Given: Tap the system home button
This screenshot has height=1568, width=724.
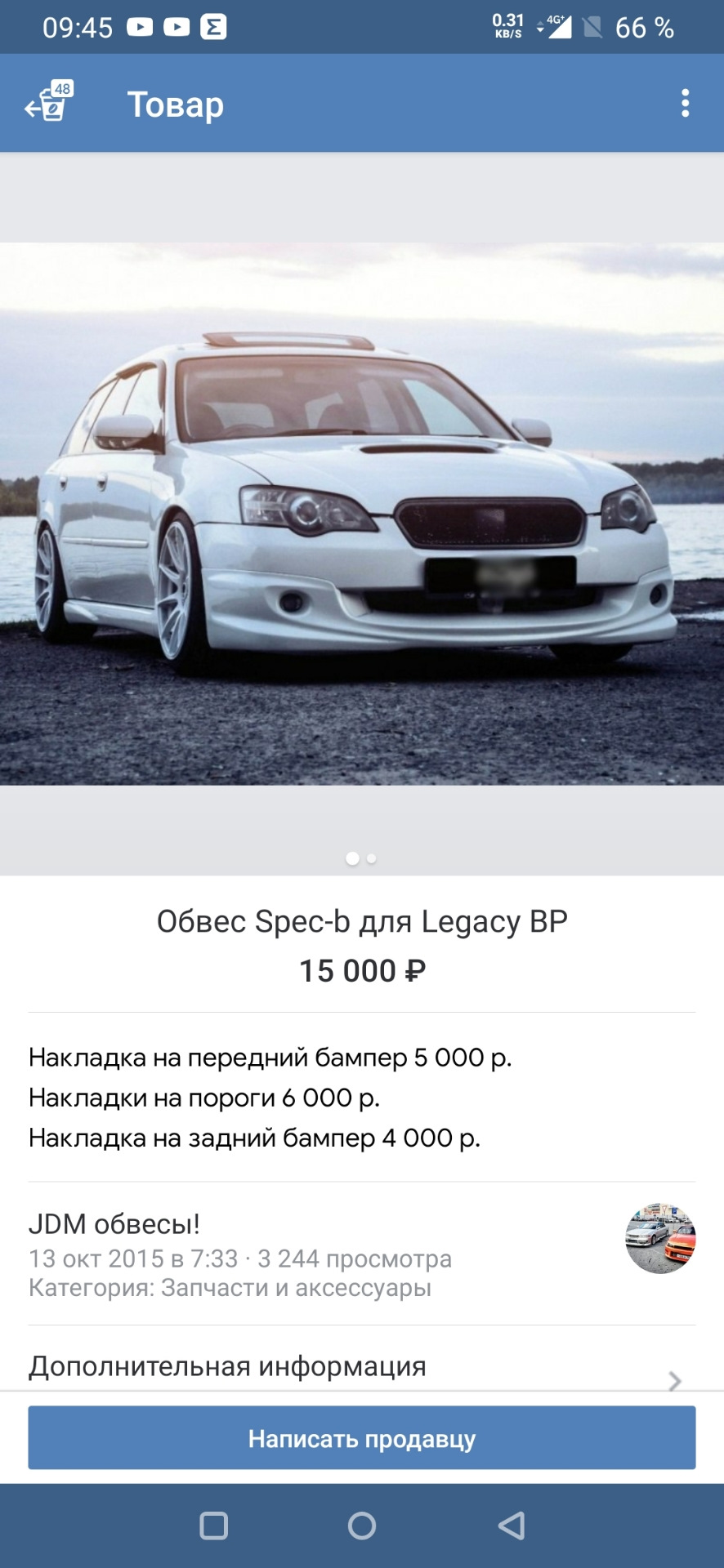Looking at the screenshot, I should 362,1526.
